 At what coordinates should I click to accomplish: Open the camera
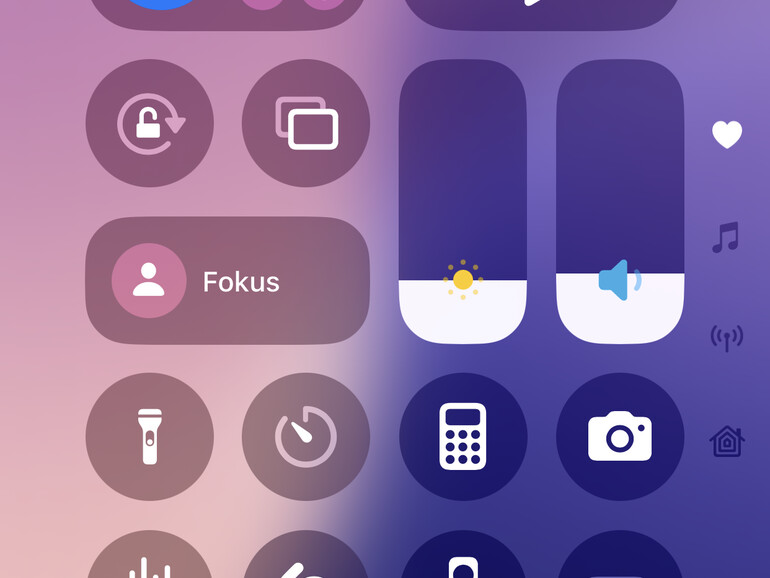[x=620, y=437]
